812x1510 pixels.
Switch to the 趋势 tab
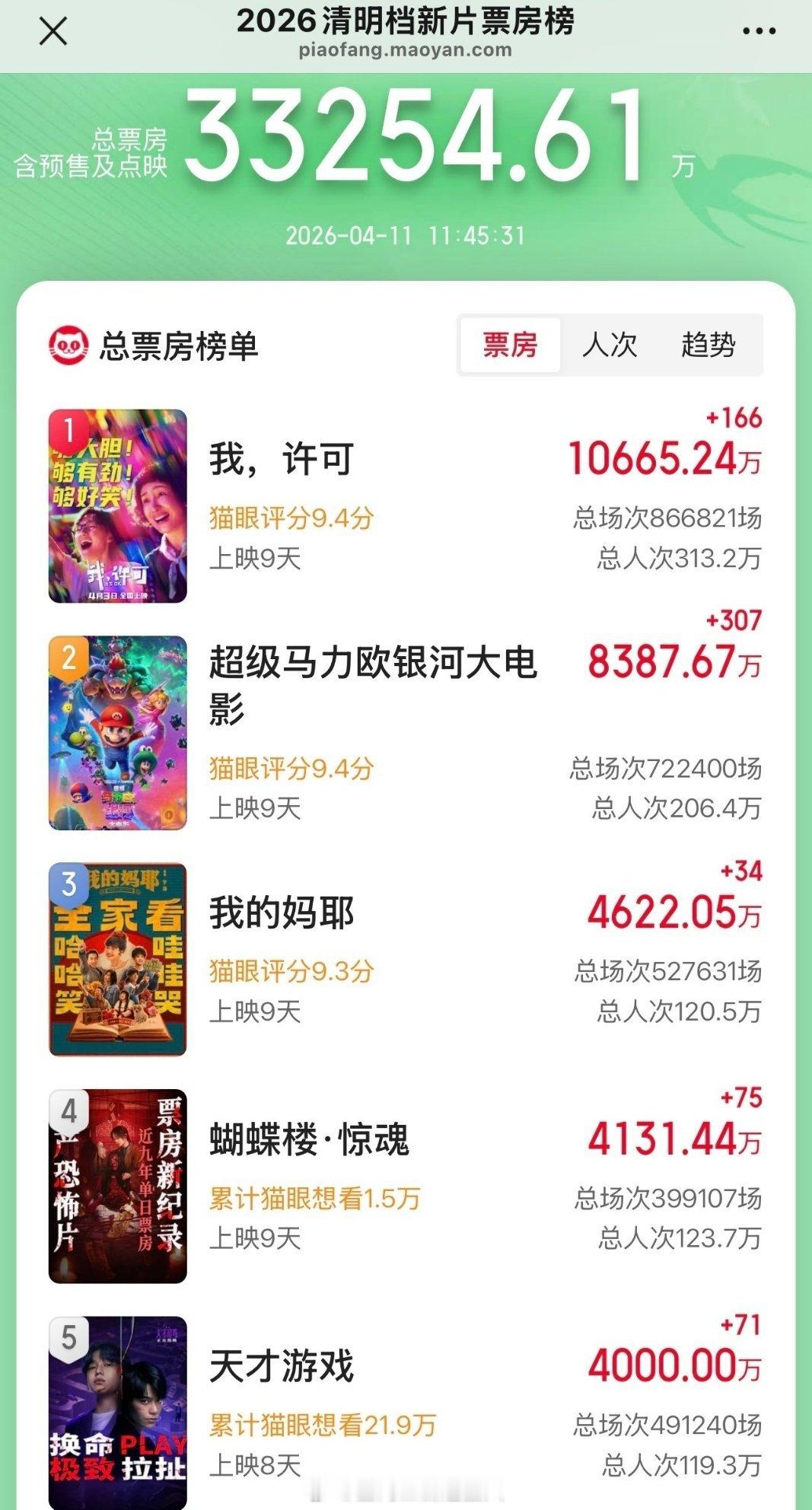pos(711,345)
